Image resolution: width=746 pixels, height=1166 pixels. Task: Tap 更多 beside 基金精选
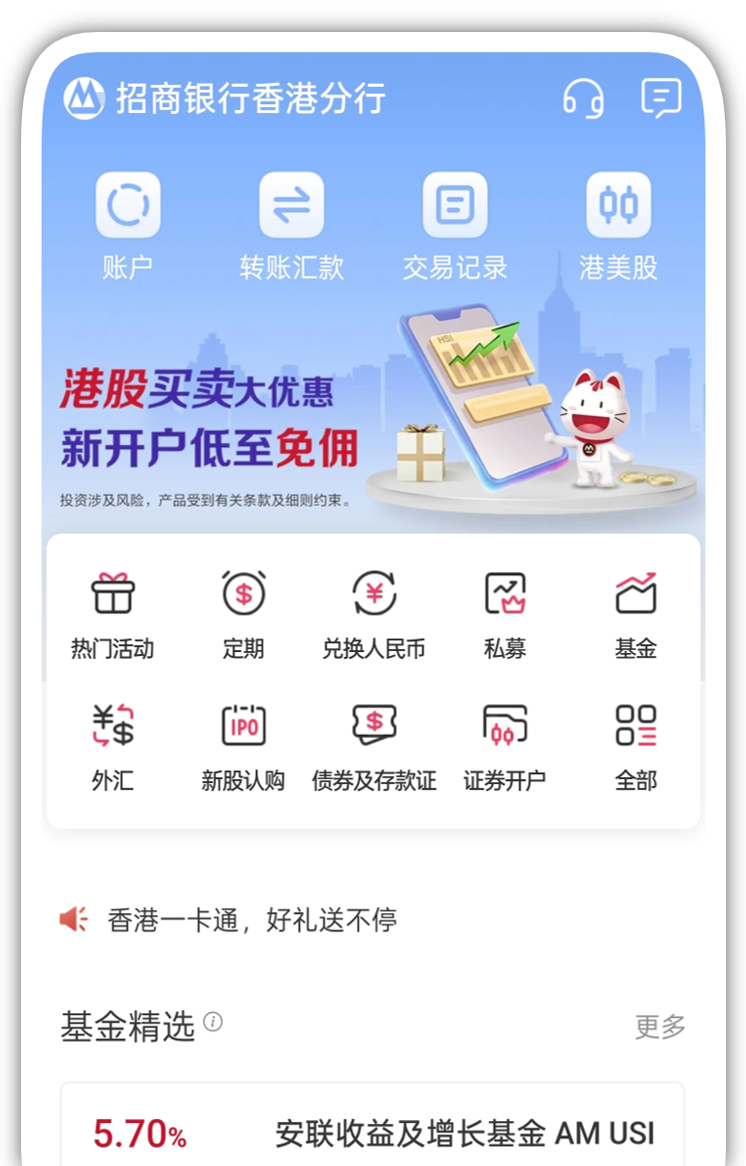[x=660, y=1027]
